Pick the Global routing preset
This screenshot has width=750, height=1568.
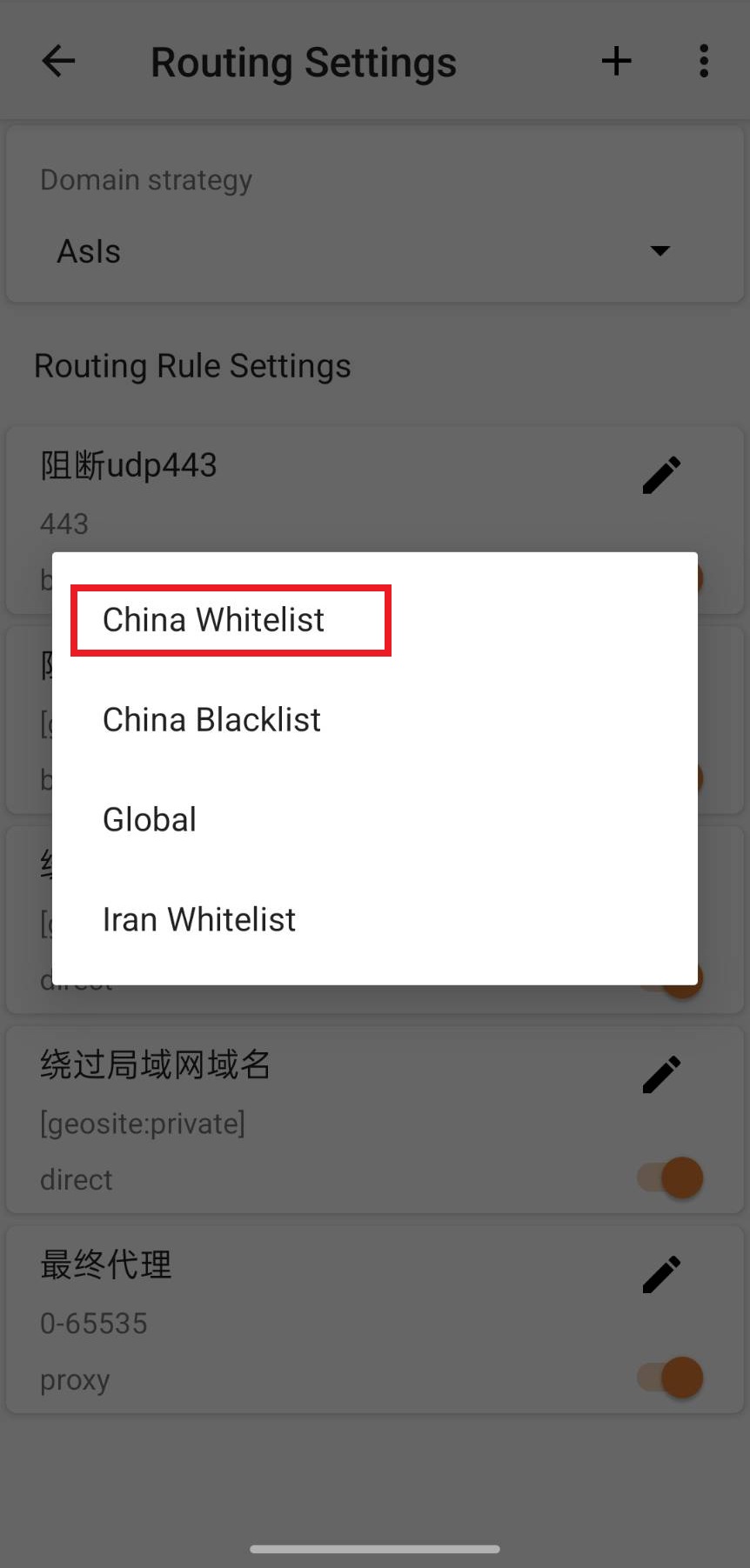click(375, 820)
